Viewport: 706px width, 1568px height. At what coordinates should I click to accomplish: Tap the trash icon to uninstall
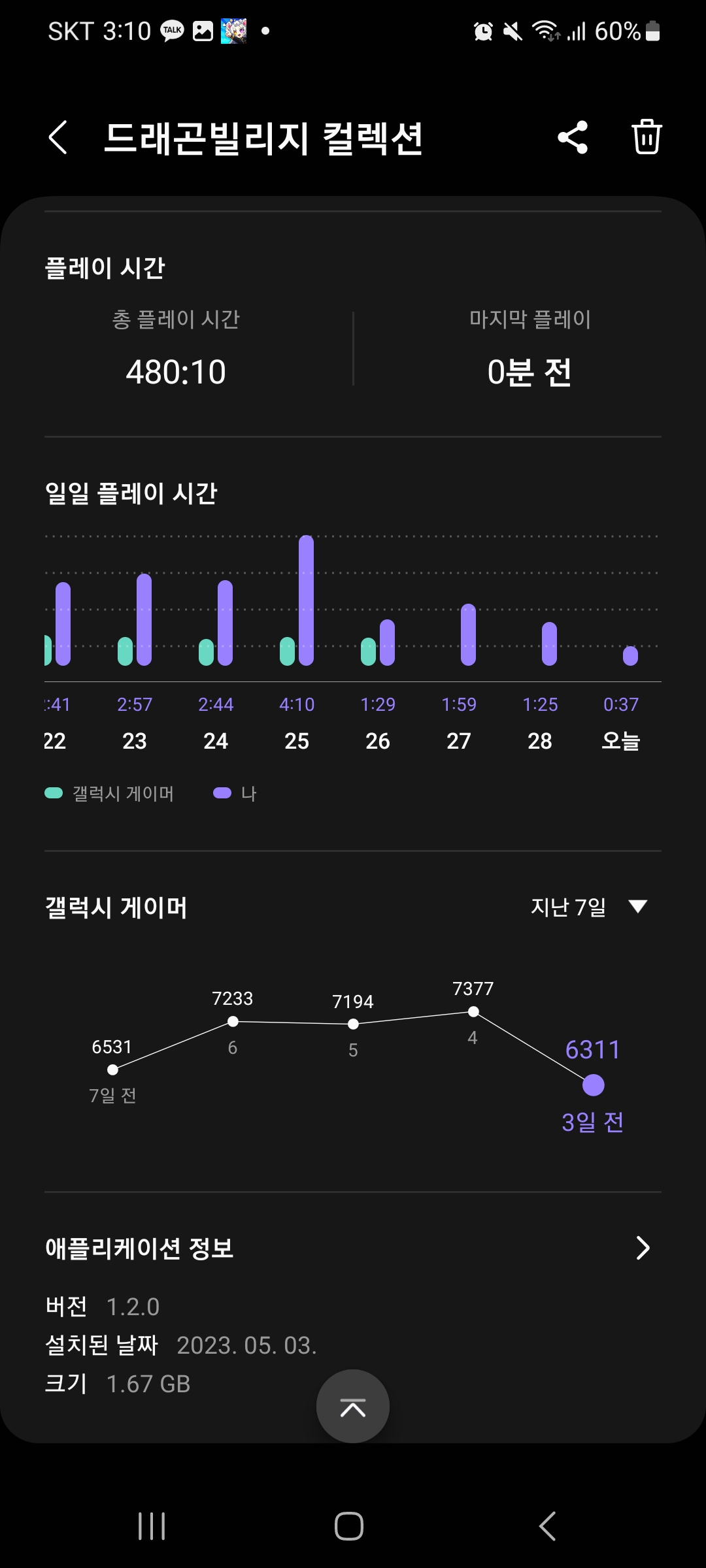pos(647,137)
